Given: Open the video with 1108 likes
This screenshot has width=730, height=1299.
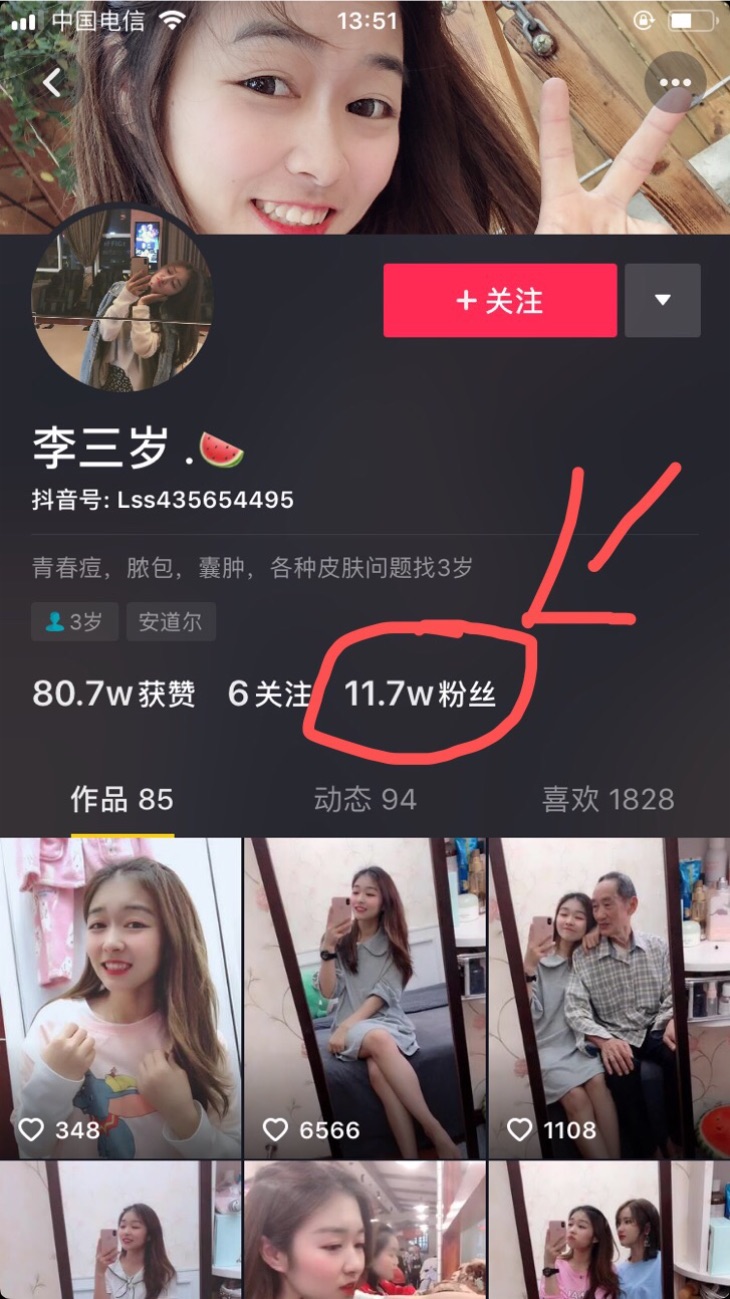Looking at the screenshot, I should point(608,998).
